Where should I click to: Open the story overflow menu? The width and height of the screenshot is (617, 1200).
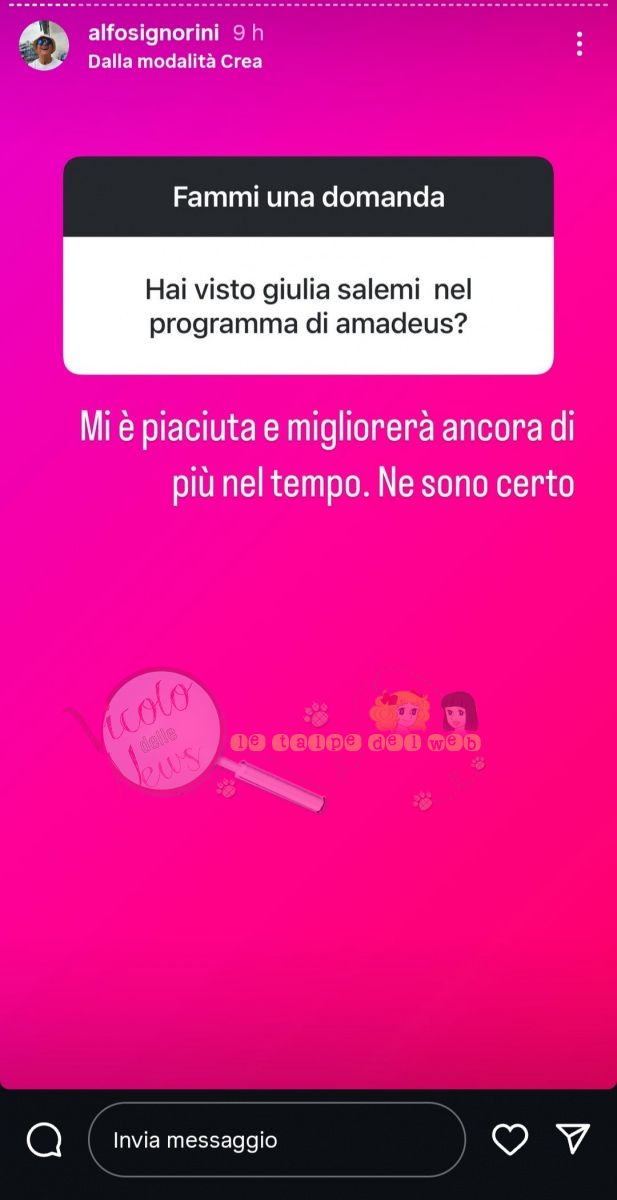pos(580,44)
